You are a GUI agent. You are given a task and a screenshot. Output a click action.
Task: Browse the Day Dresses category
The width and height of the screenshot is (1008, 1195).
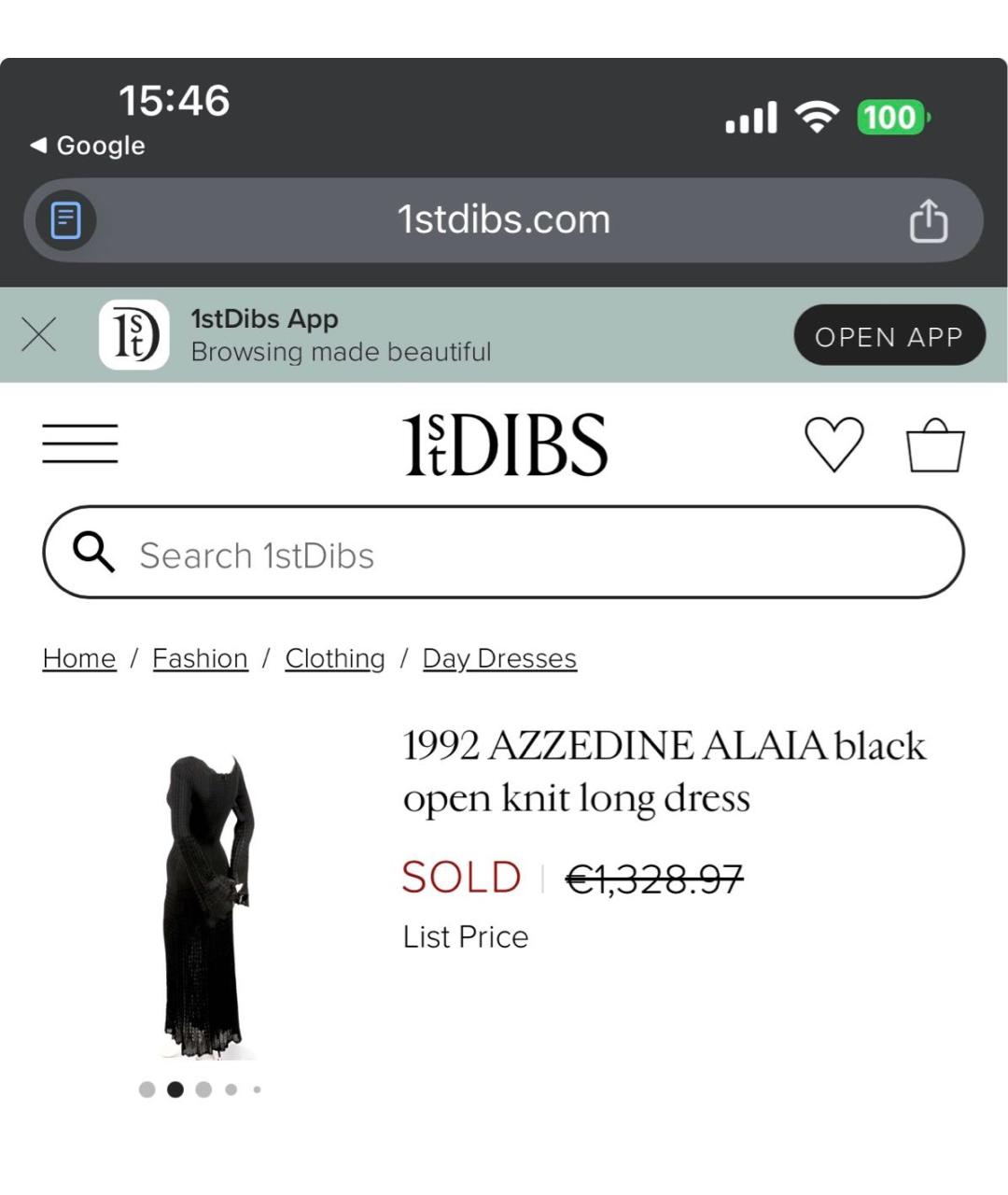point(499,659)
